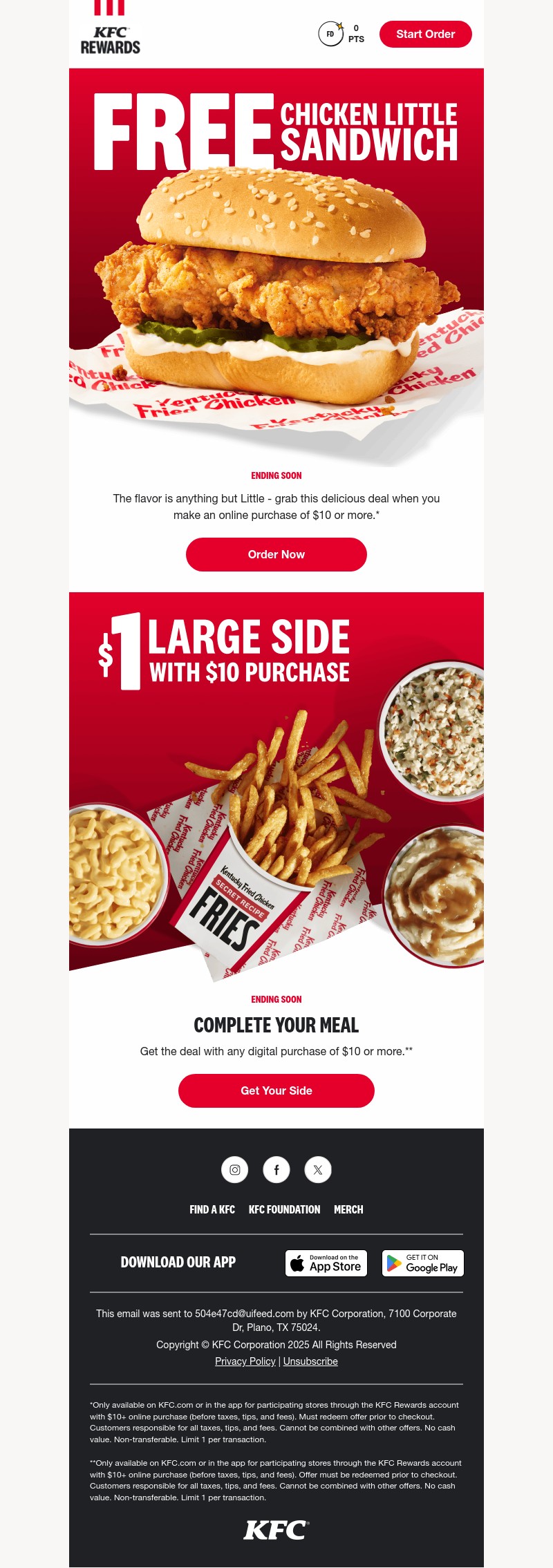This screenshot has width=553, height=1568.
Task: Open the Privacy Policy
Action: pyautogui.click(x=245, y=1361)
